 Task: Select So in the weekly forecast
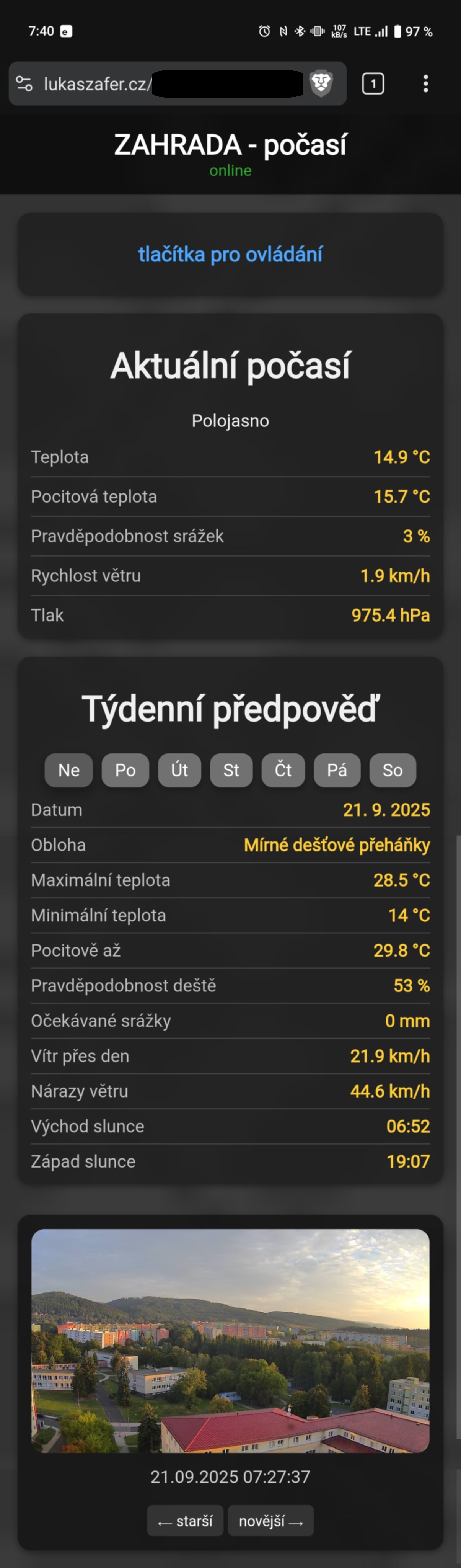click(x=392, y=770)
